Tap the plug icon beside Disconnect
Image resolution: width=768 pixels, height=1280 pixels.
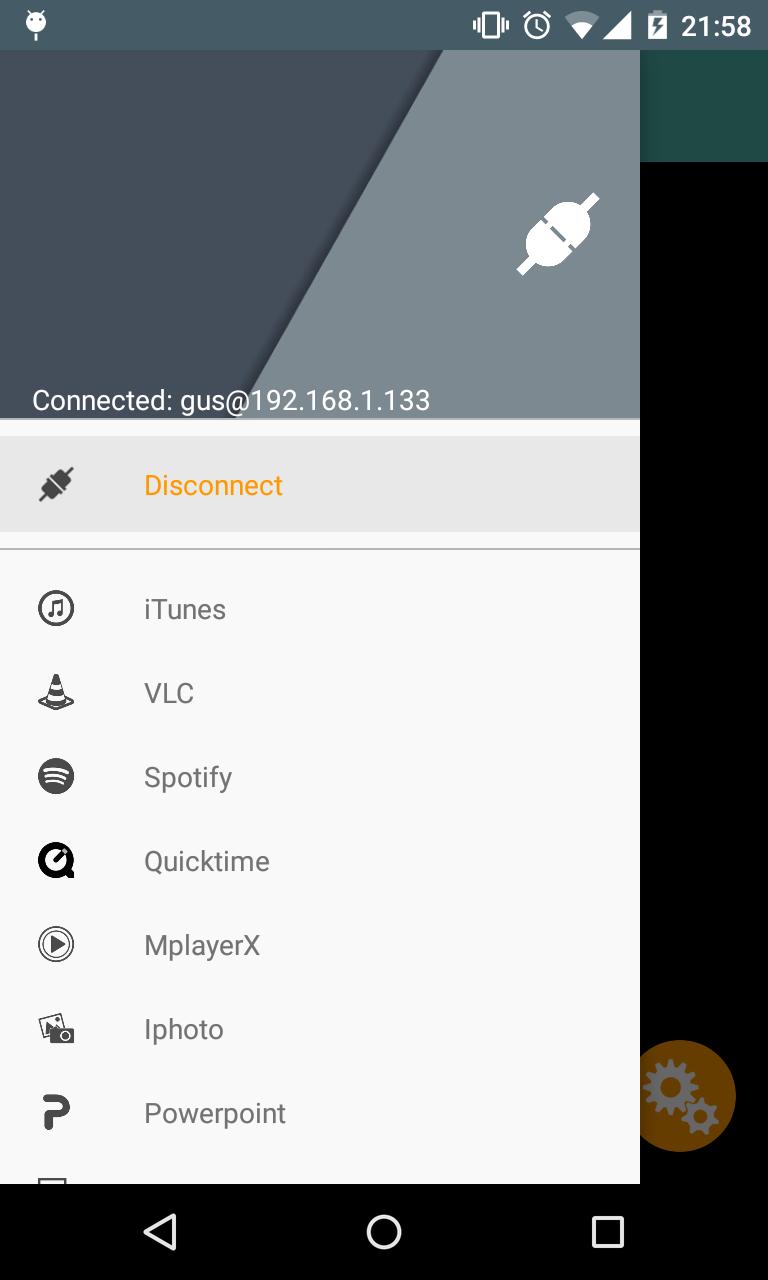point(55,484)
